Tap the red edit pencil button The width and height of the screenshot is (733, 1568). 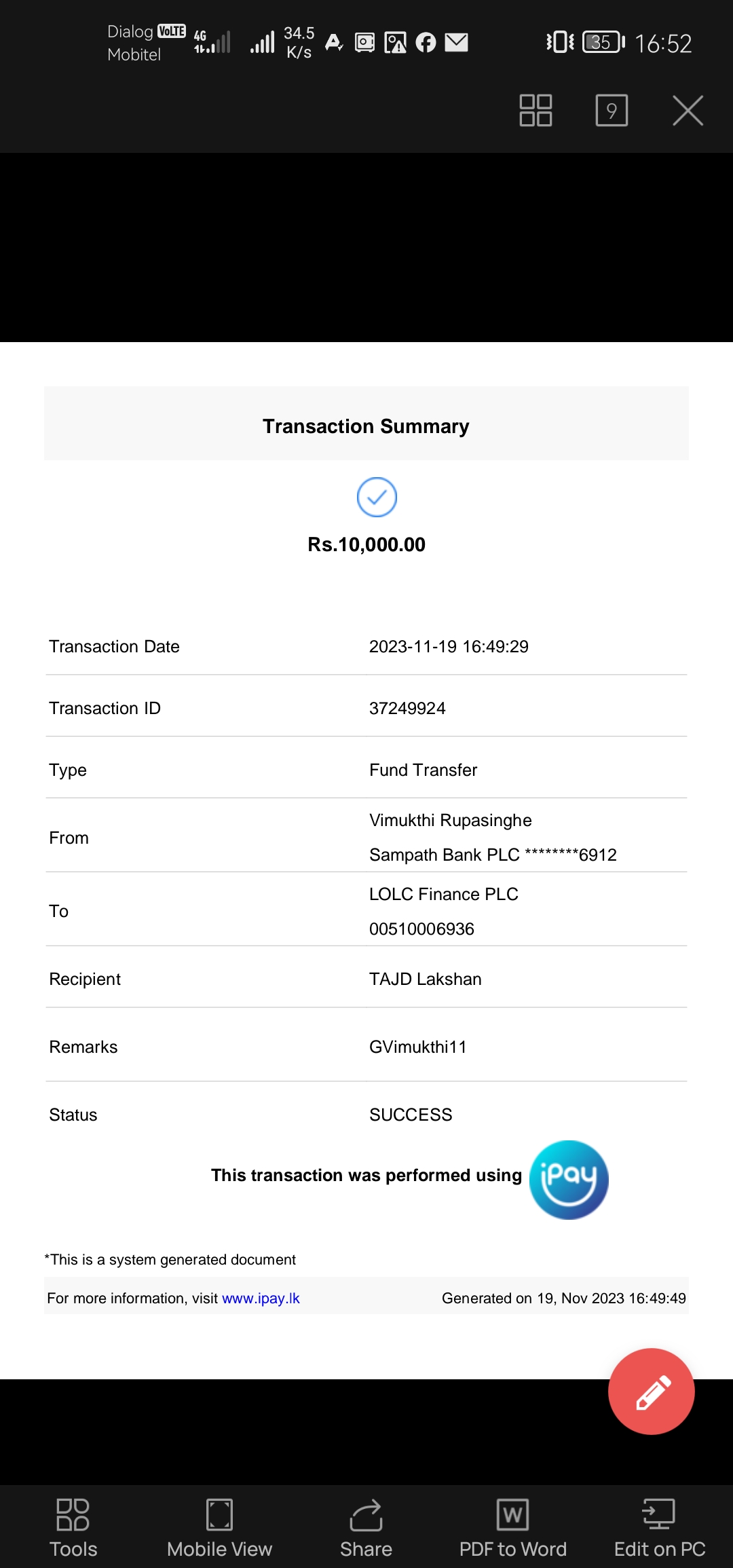coord(651,1392)
